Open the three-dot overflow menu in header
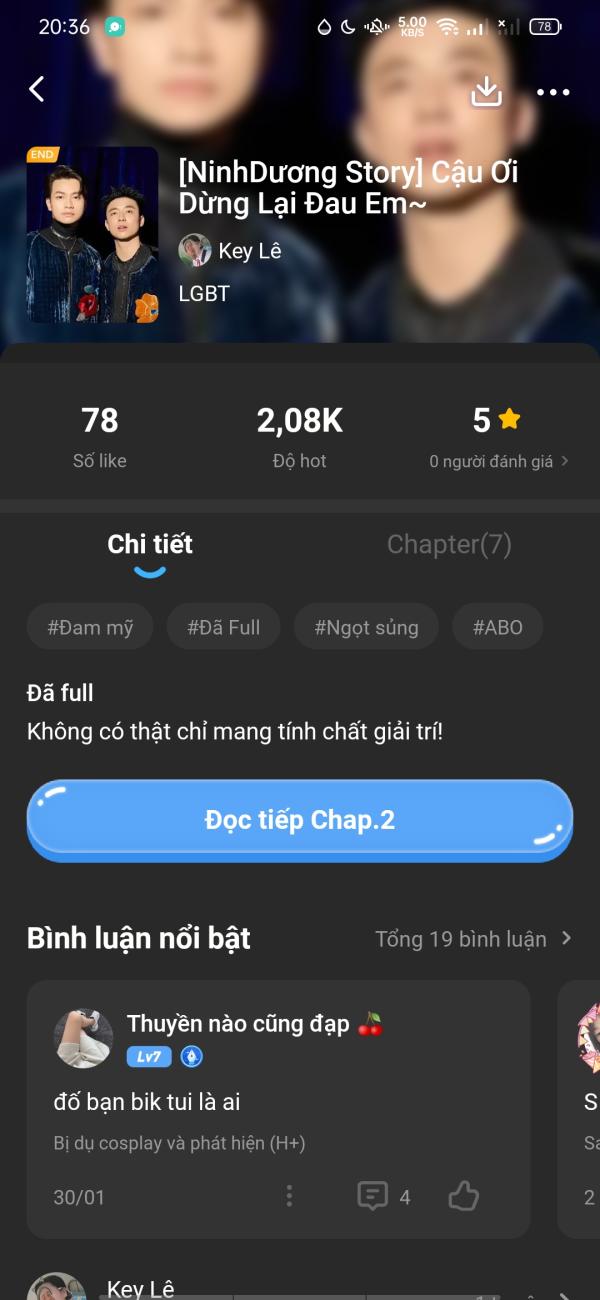Viewport: 600px width, 1300px height. [552, 92]
